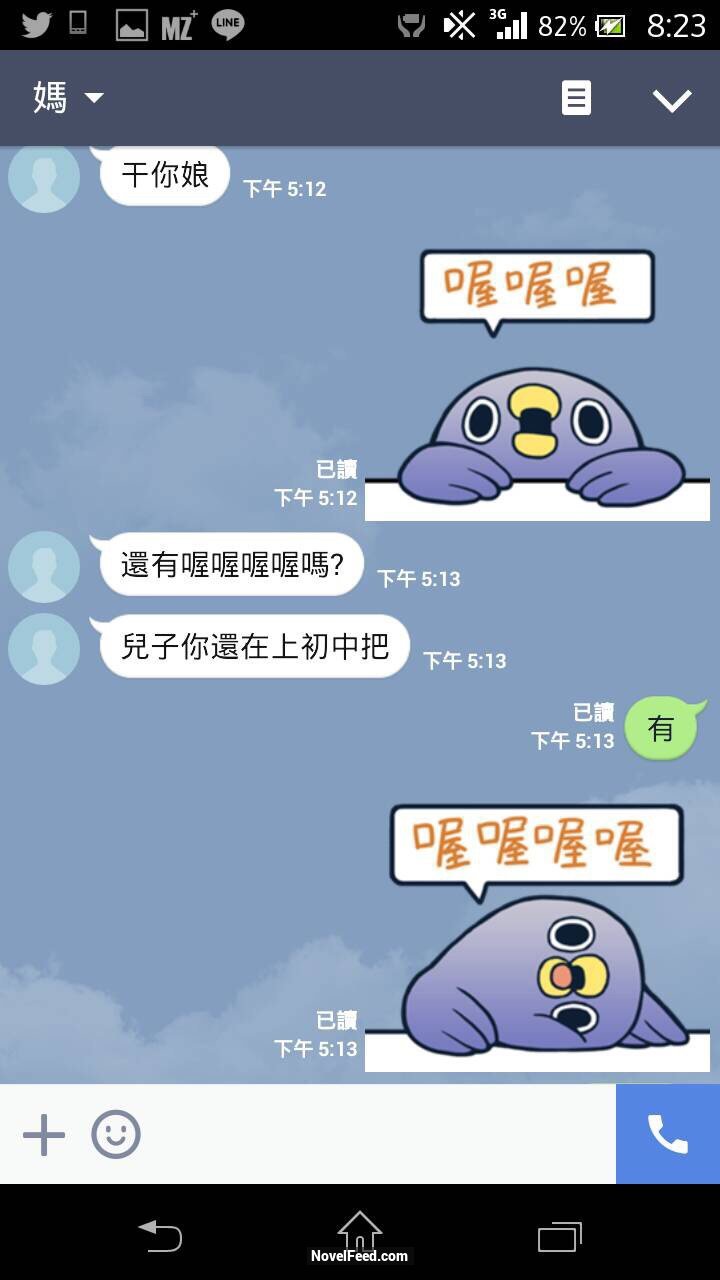Expand the chat options chevron
Viewport: 720px width, 1280px height.
click(x=671, y=99)
